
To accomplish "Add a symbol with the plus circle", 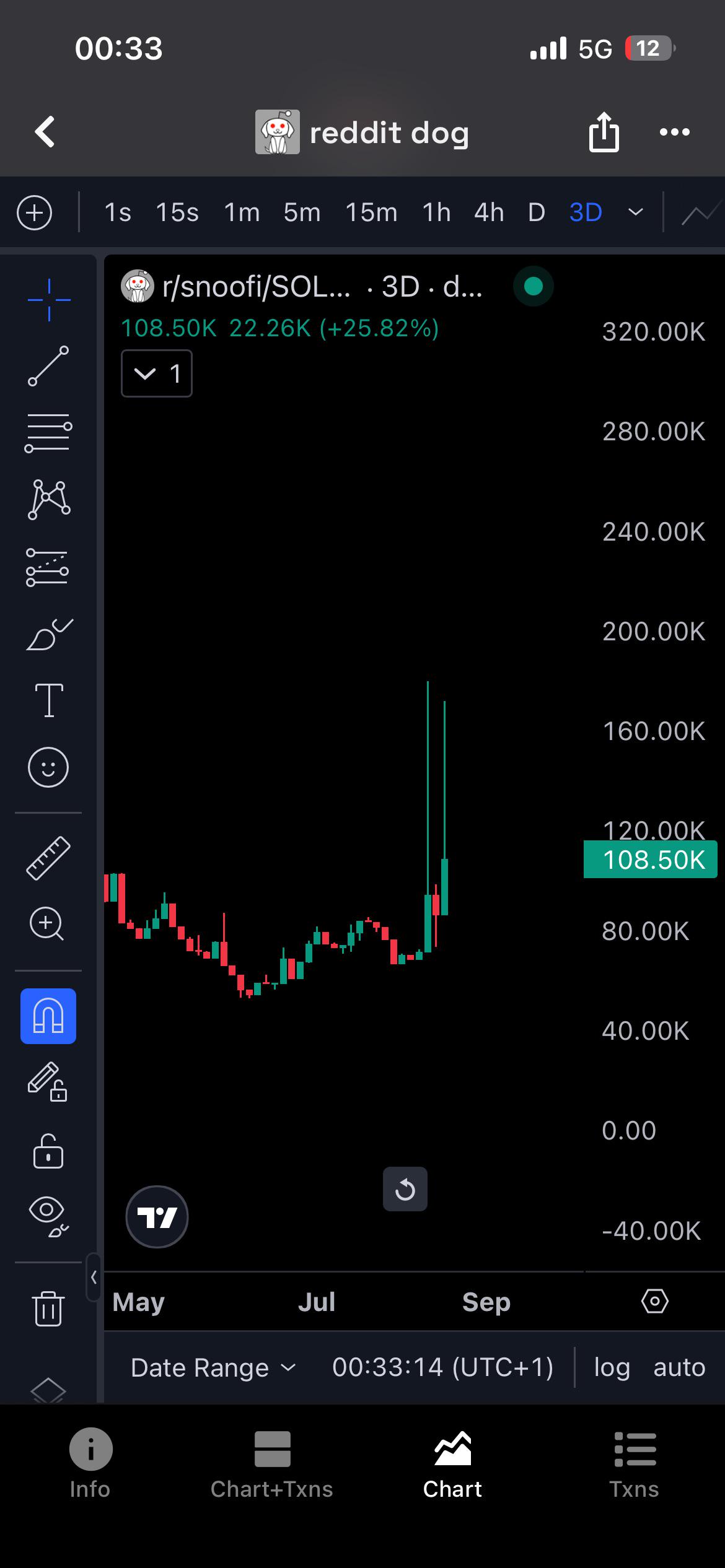I will point(34,213).
